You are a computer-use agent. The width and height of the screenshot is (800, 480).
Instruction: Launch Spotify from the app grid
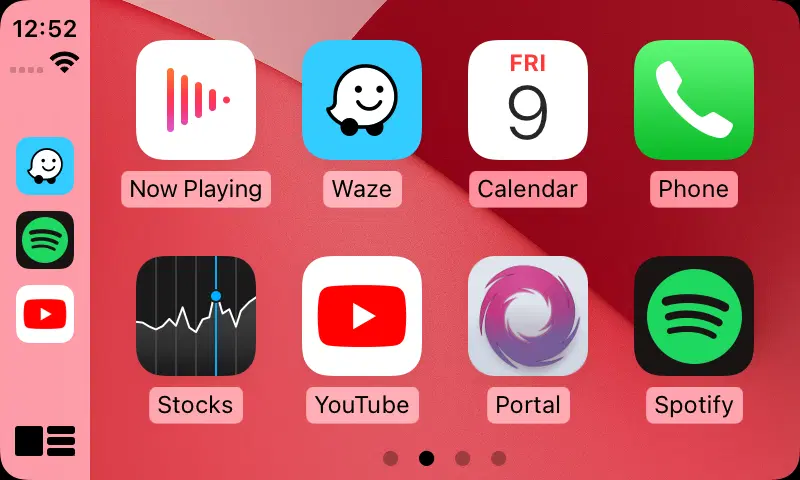pos(694,316)
